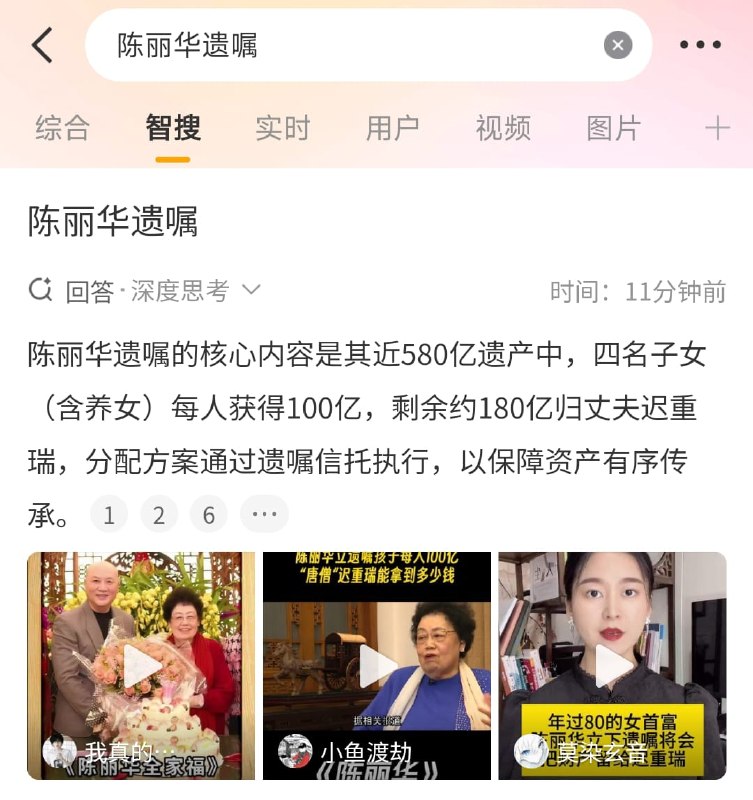753x800 pixels.
Task: Open citation source 1
Action: (109, 513)
